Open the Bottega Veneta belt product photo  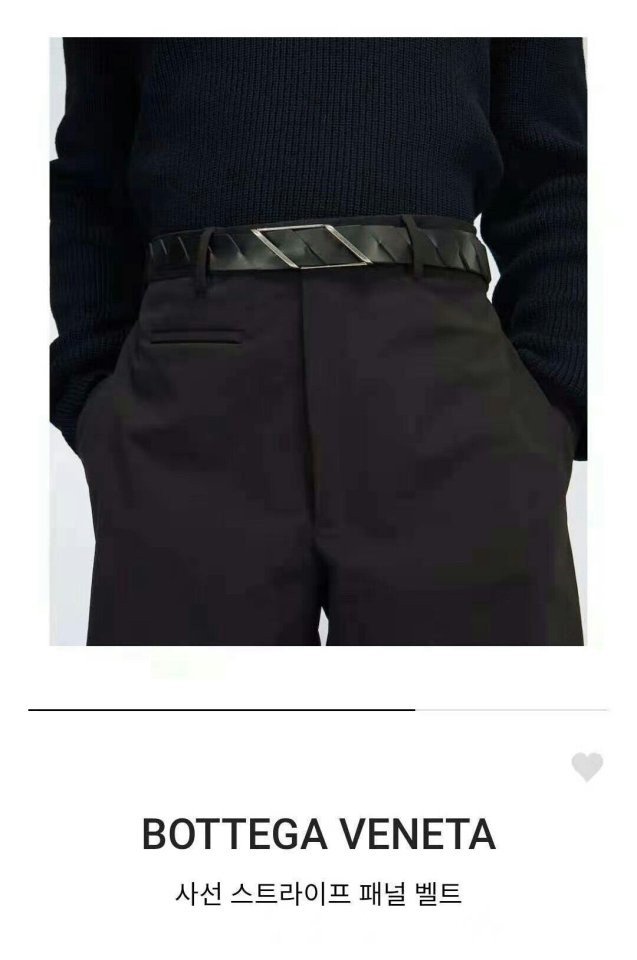click(x=318, y=340)
